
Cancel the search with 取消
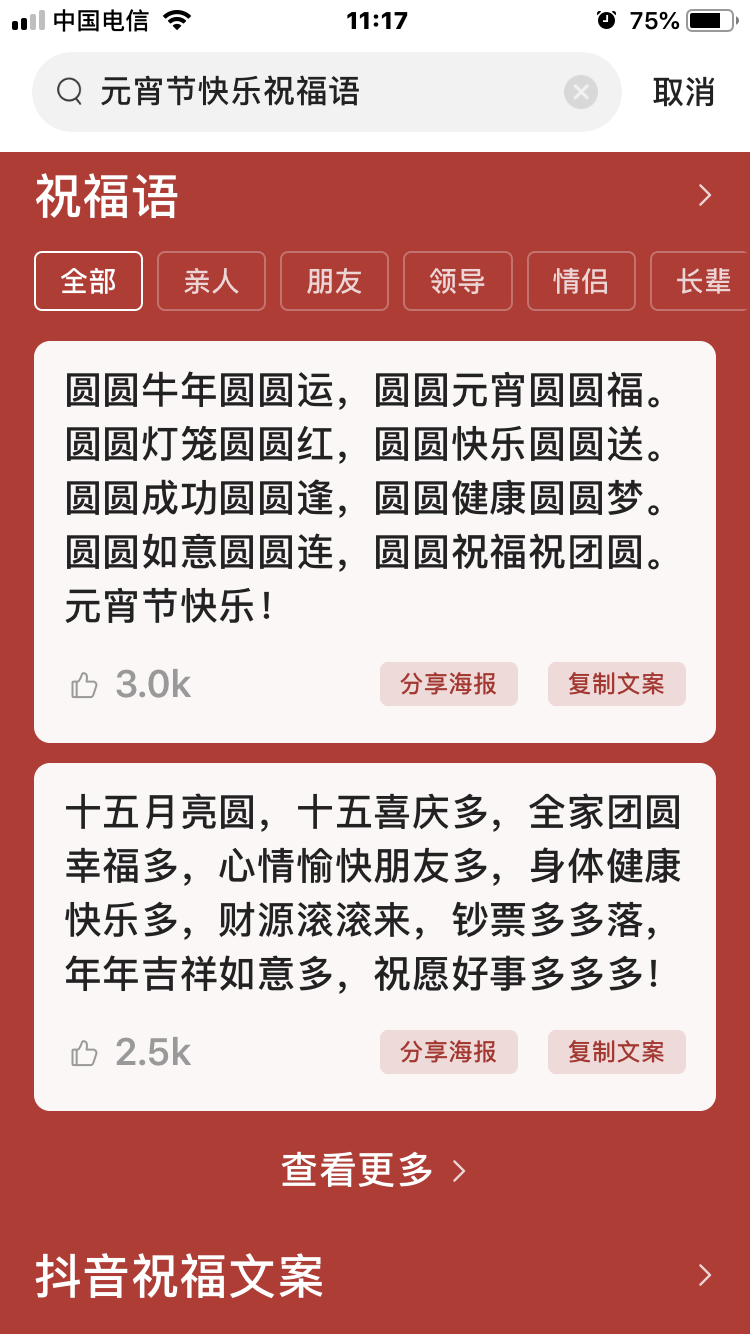(x=684, y=93)
